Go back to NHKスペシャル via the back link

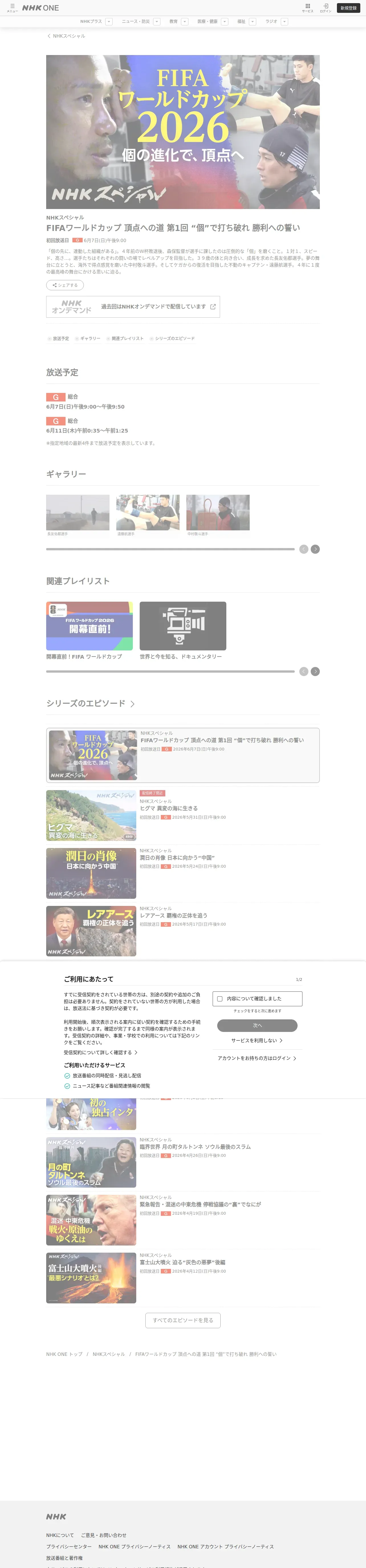(66, 36)
